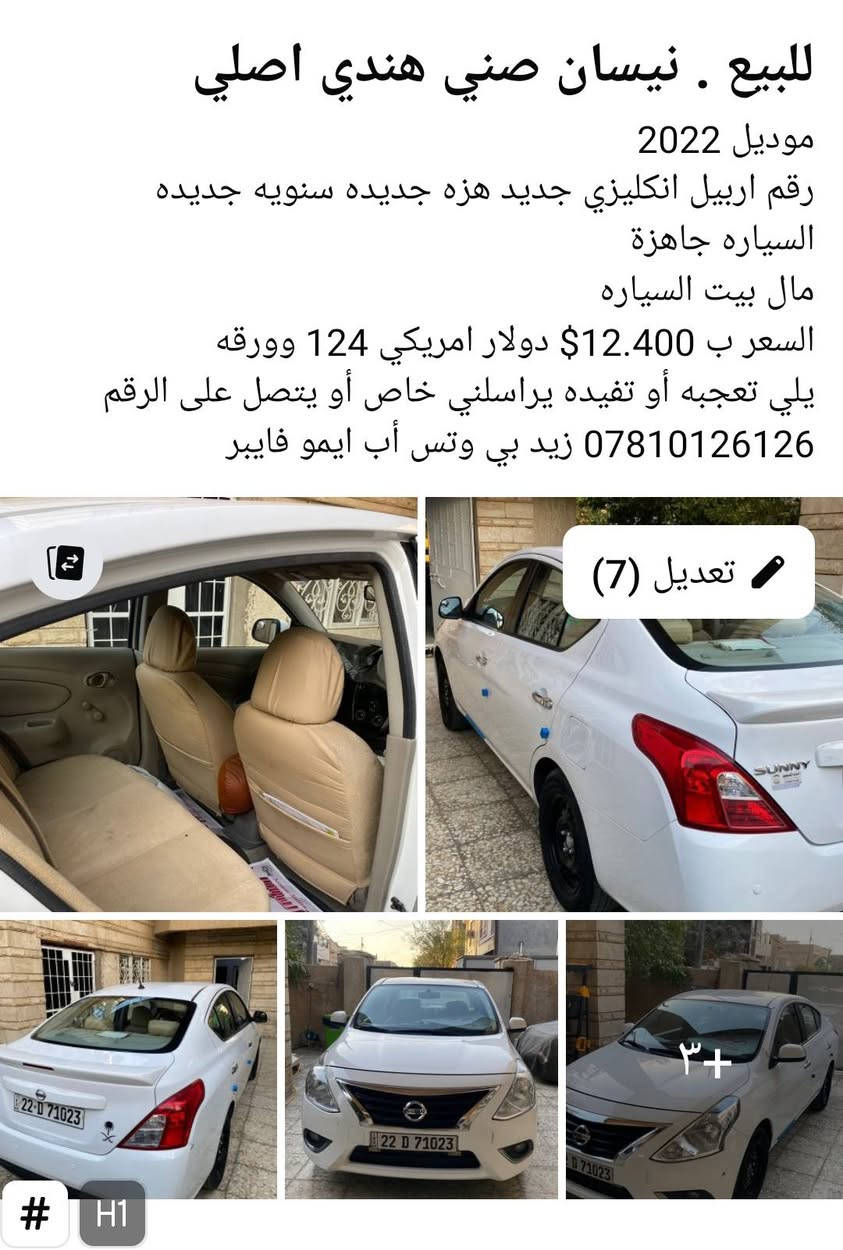843x1250 pixels.
Task: Insert a hashtag with the # button
Action: 35,1215
